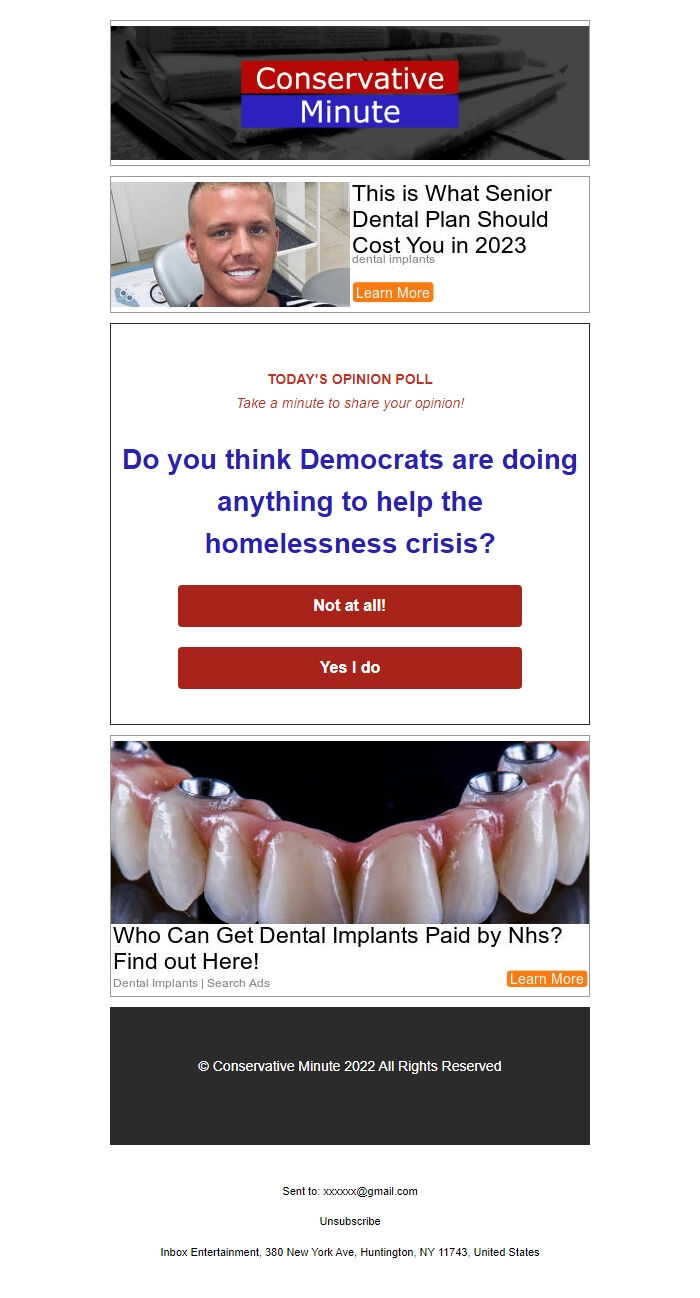Vote "Not at all!" in the poll
Screen dimensions: 700x1298
349,606
